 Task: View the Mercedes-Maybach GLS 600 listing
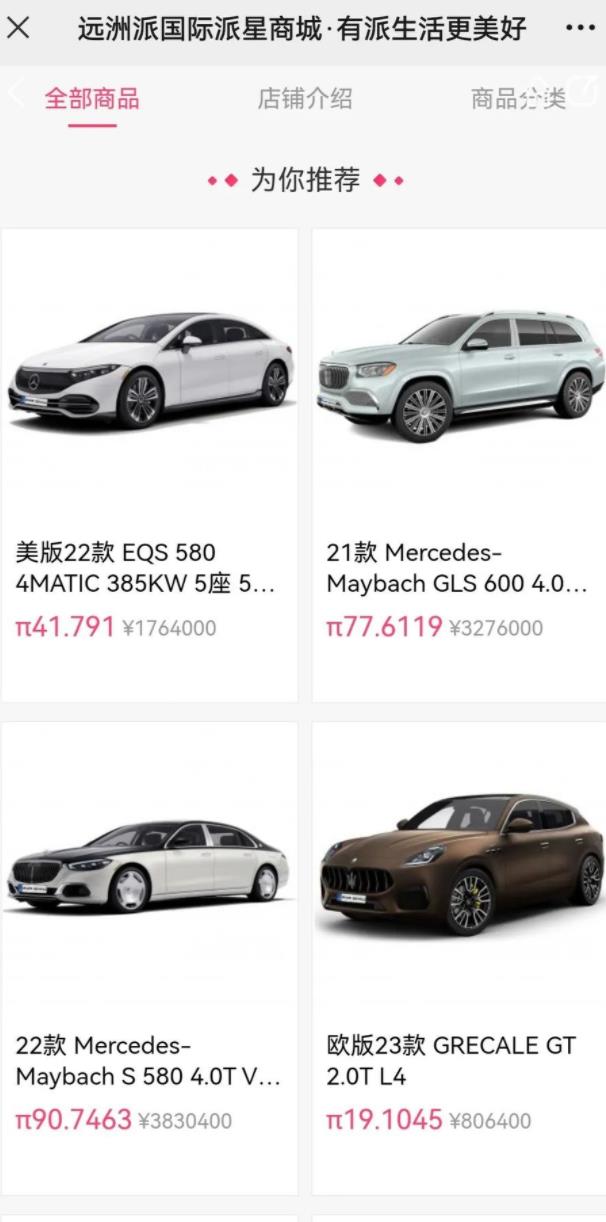[x=460, y=465]
